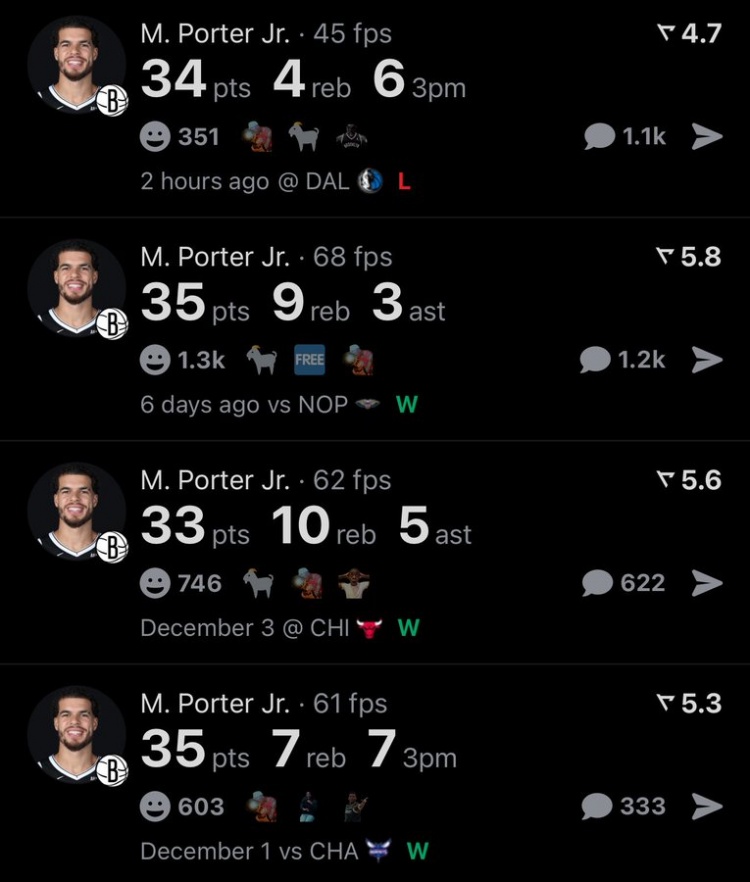Share the December 1 CHA game
Screen dimensions: 750x882
pos(707,806)
